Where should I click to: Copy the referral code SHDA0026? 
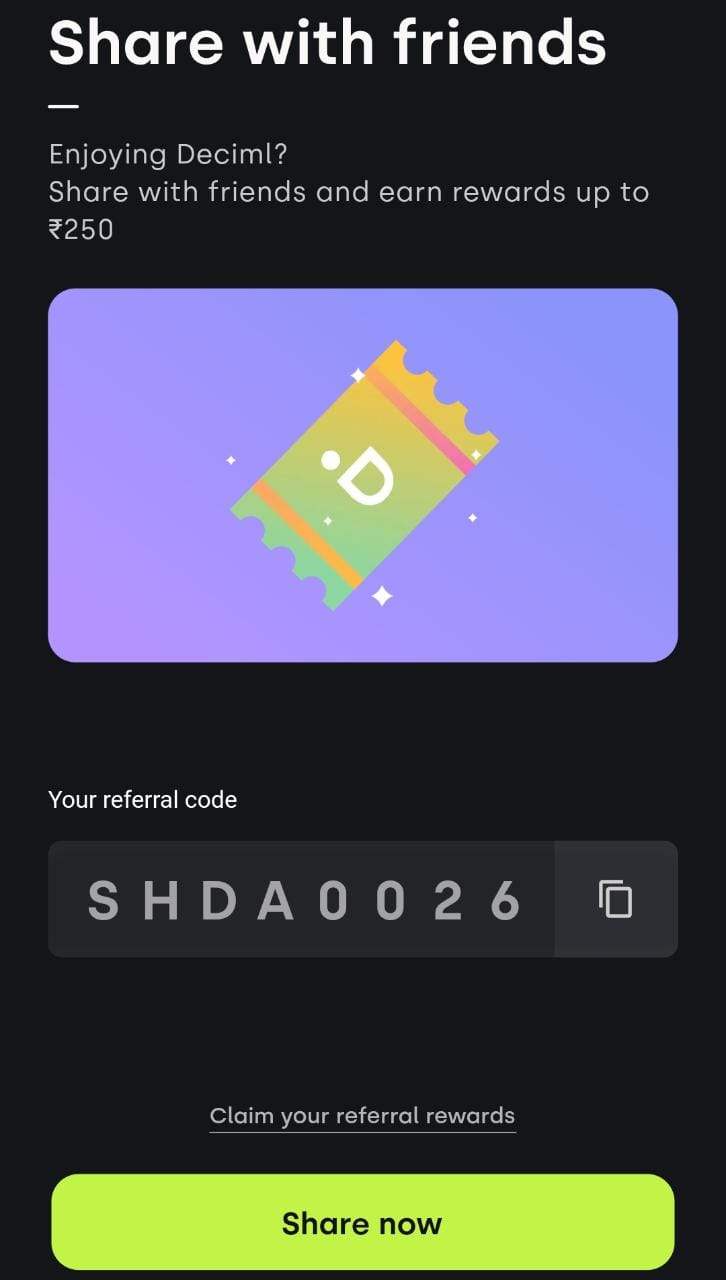click(615, 899)
